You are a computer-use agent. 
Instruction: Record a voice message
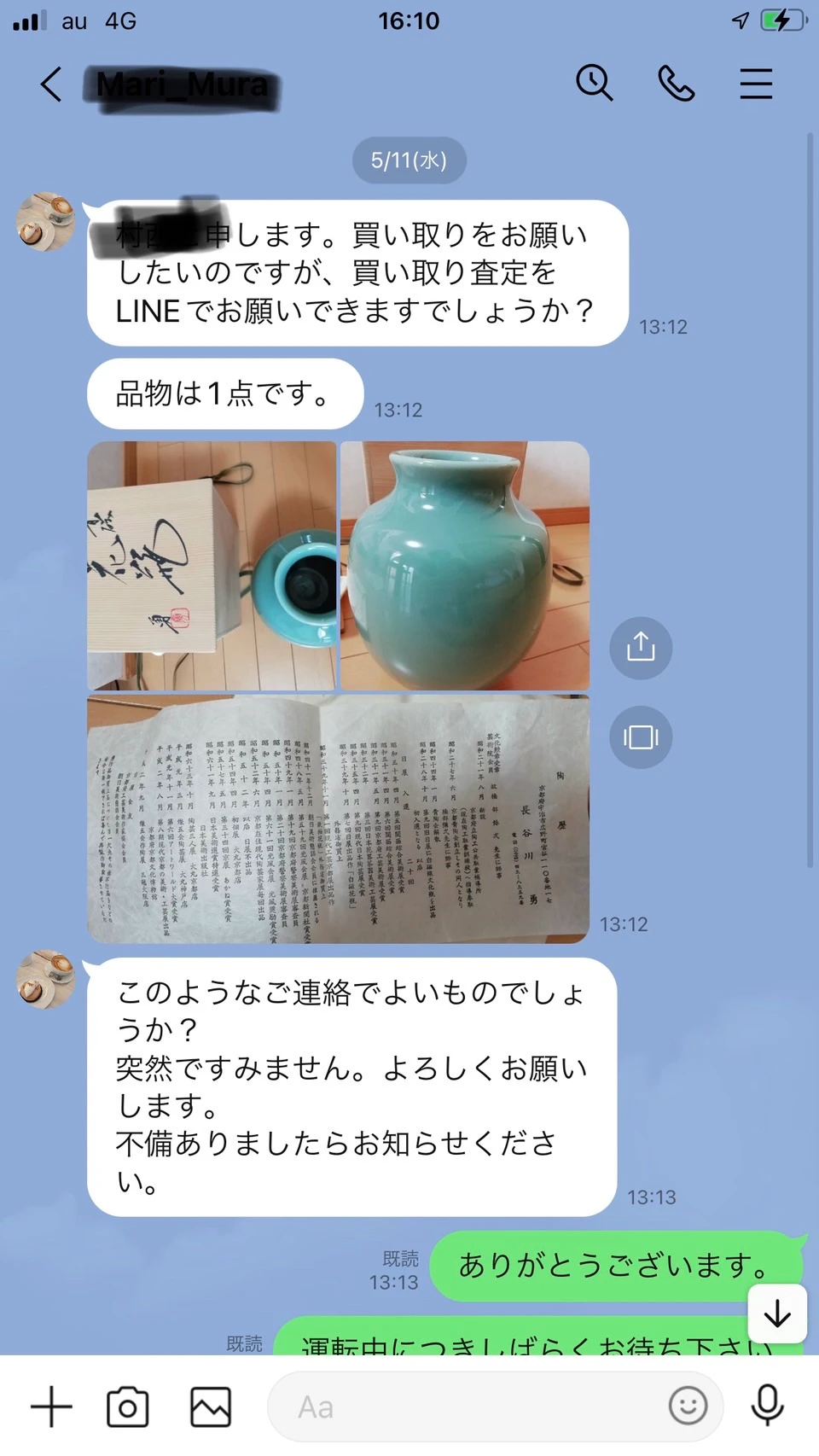(767, 1405)
